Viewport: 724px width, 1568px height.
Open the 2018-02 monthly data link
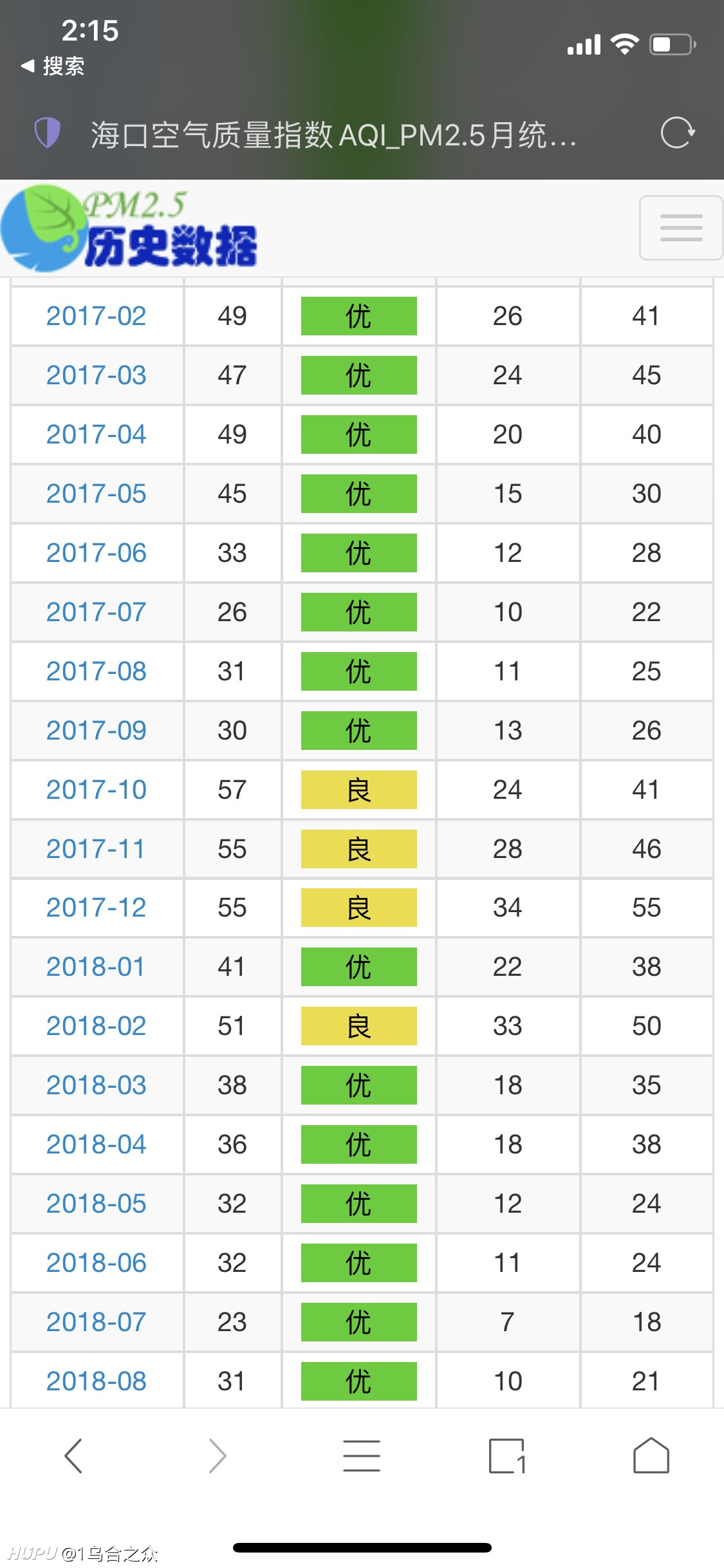click(x=97, y=1026)
